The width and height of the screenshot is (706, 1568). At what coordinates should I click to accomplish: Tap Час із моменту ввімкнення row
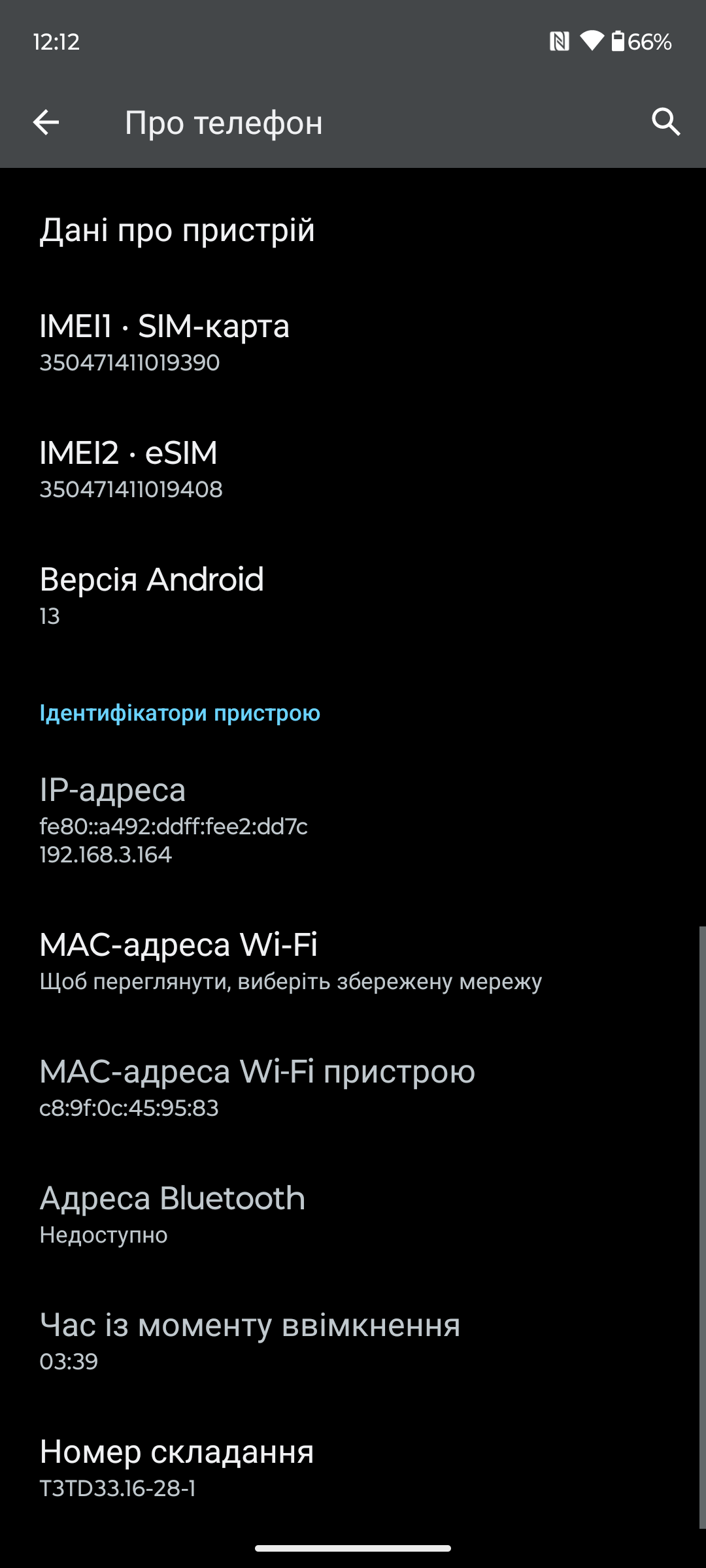pyautogui.click(x=353, y=1341)
